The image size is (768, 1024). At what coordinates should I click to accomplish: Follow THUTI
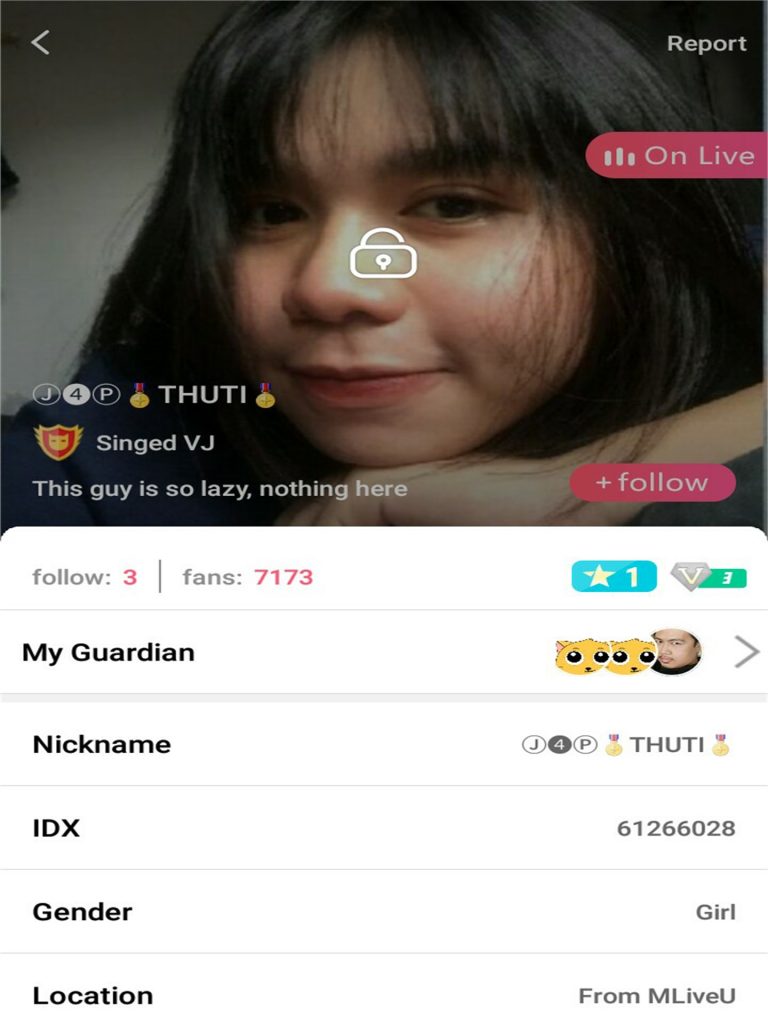[x=652, y=483]
